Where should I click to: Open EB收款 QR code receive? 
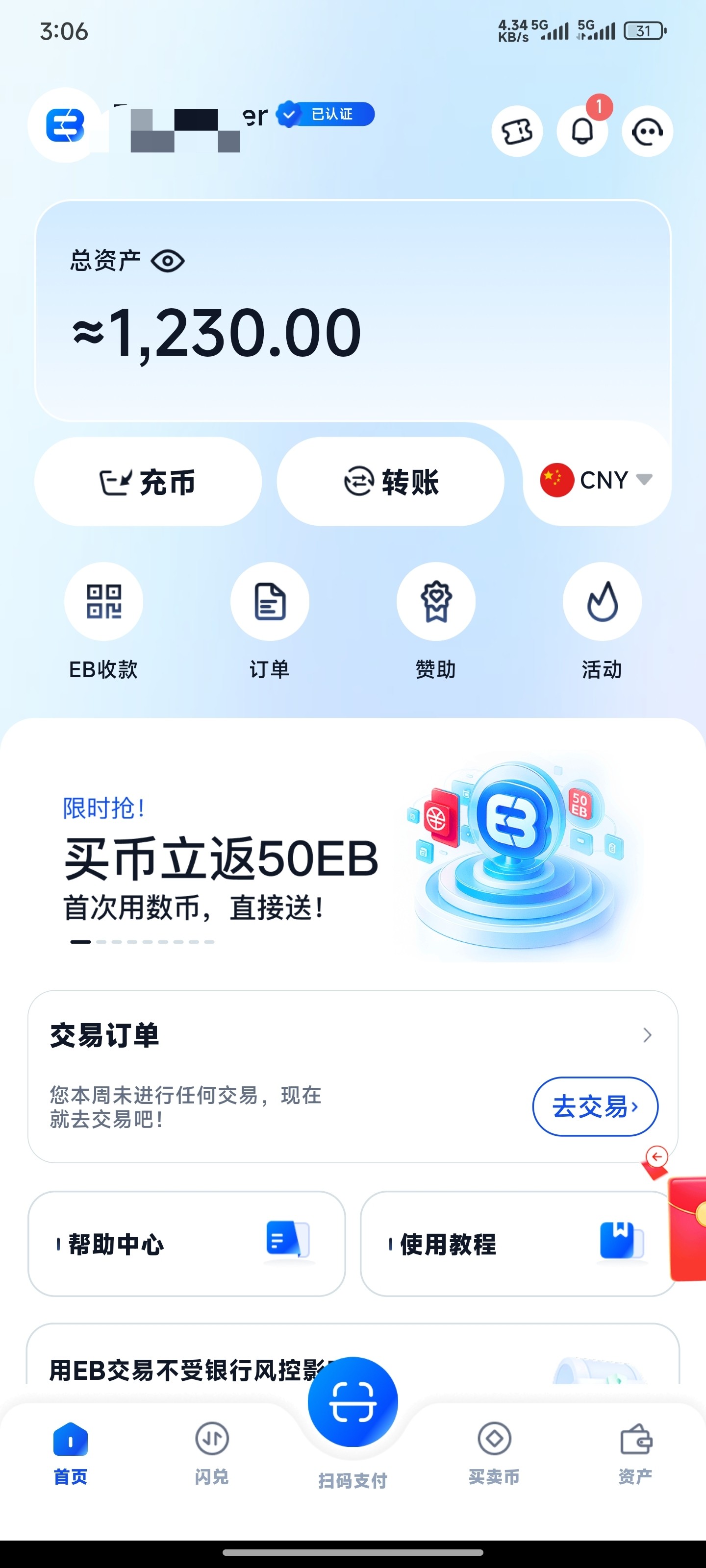[103, 601]
